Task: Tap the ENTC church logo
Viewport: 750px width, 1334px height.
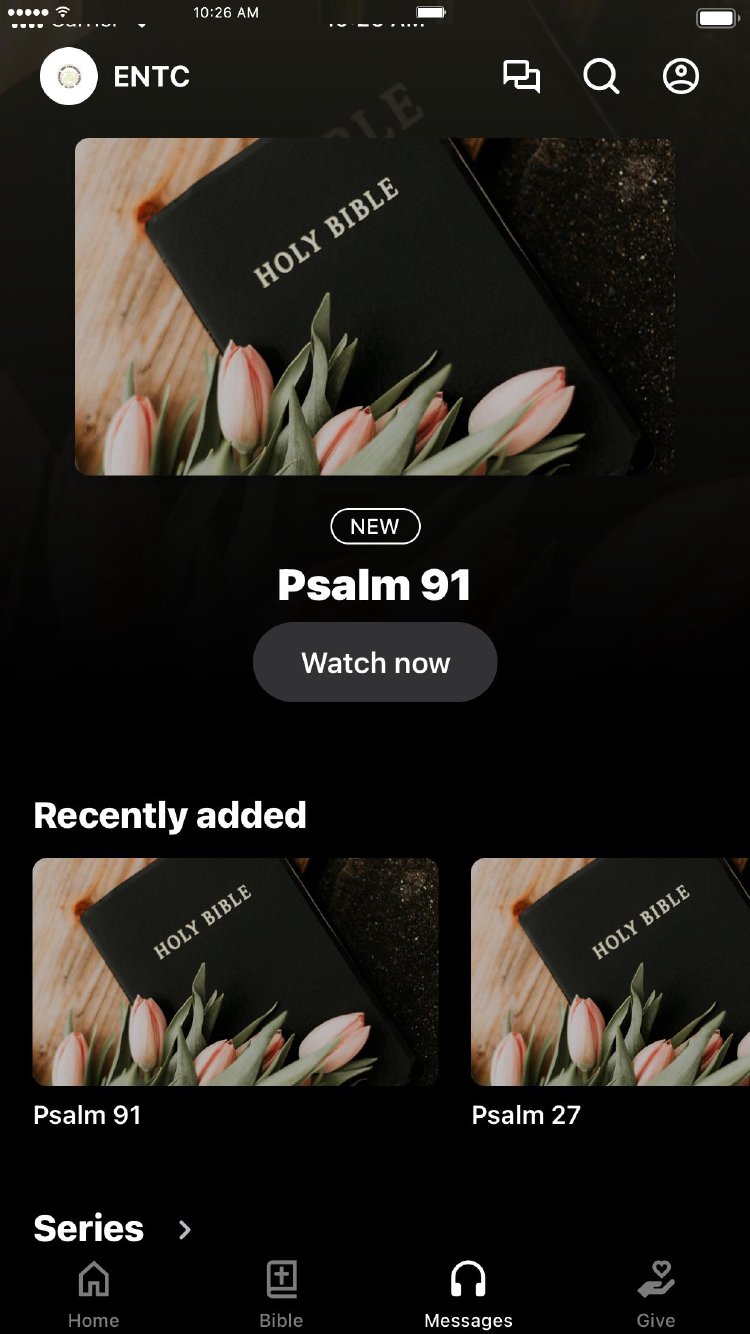Action: (69, 77)
